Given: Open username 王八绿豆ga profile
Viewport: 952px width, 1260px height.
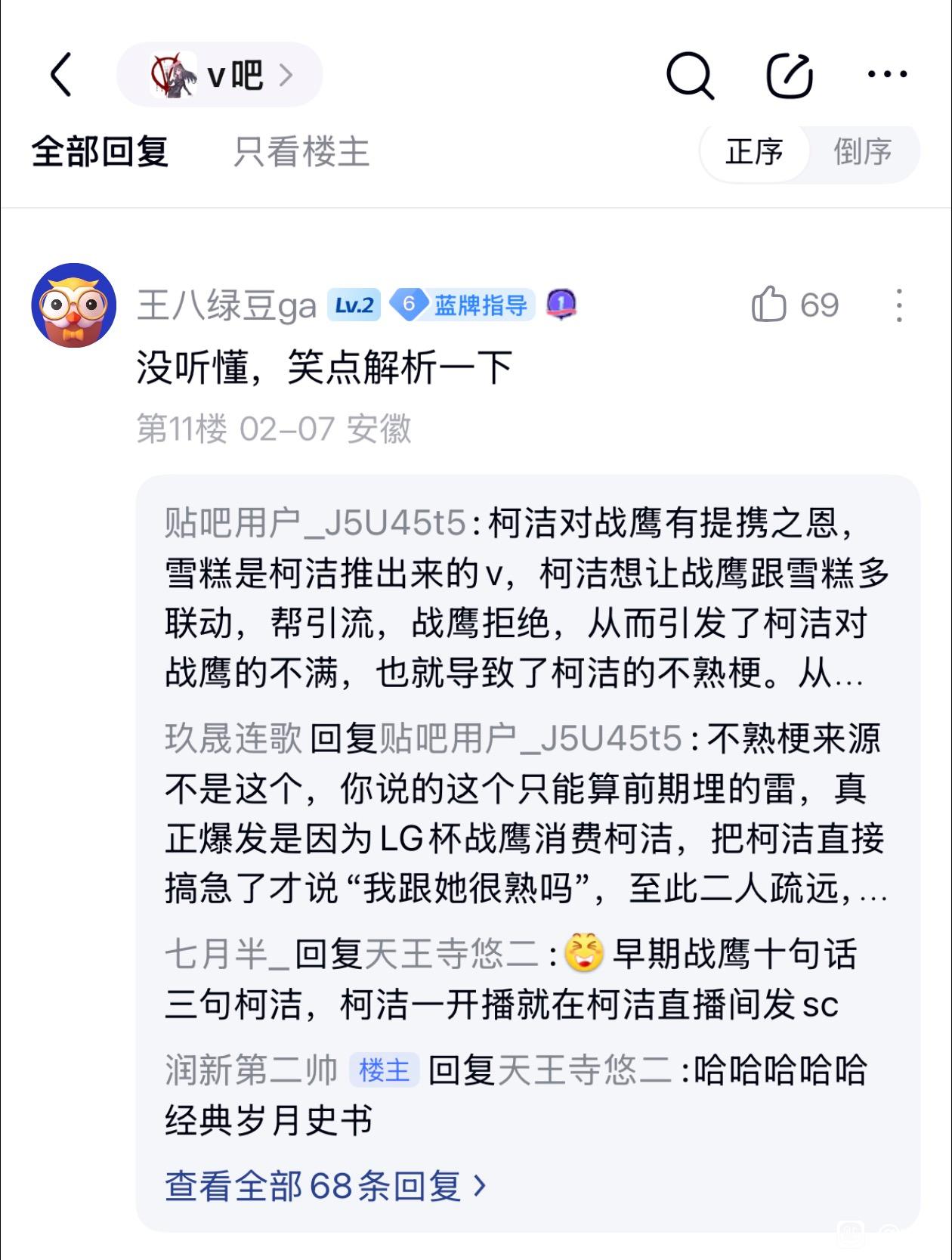Looking at the screenshot, I should (226, 305).
